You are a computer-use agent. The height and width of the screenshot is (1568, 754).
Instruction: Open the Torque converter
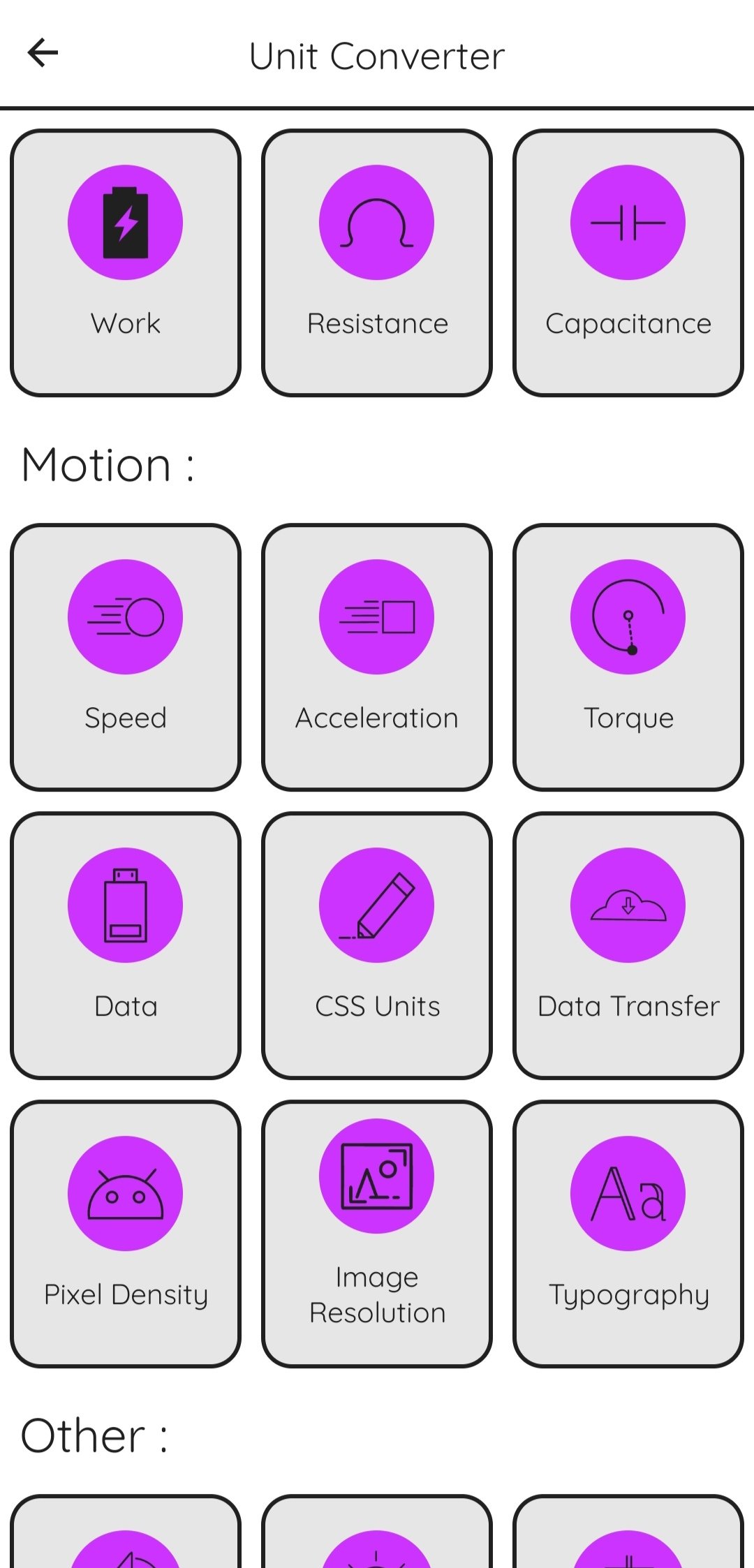click(x=628, y=657)
